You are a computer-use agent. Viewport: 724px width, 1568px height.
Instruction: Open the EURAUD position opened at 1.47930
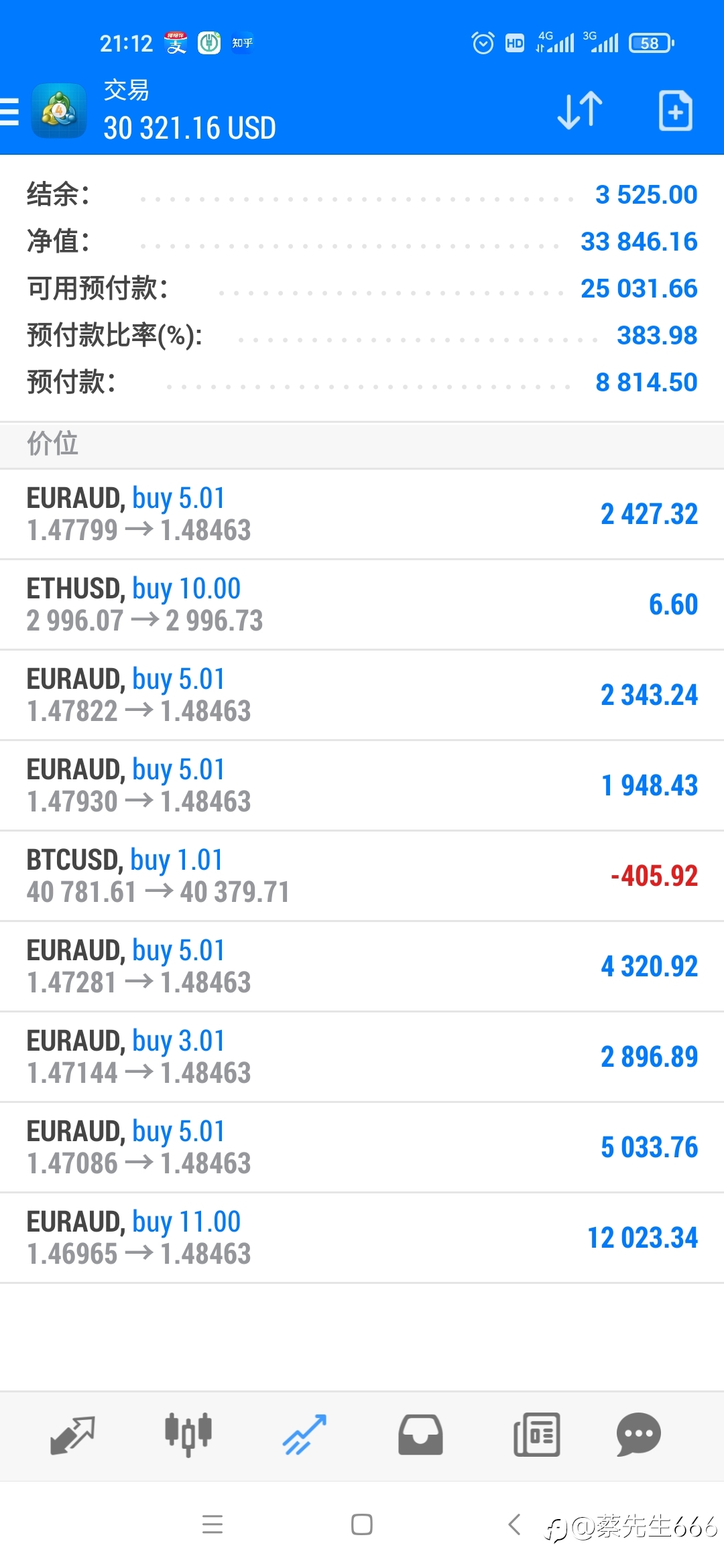point(362,785)
